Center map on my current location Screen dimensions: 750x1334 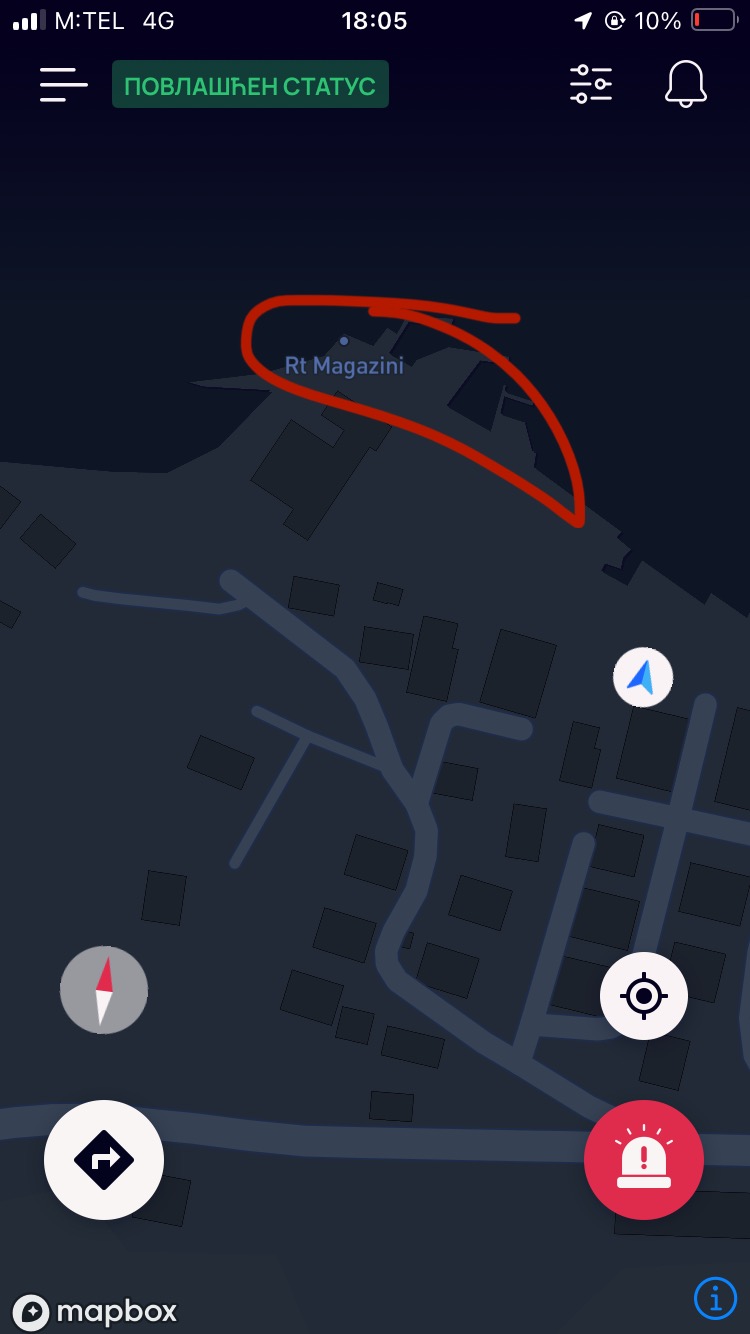(x=644, y=996)
